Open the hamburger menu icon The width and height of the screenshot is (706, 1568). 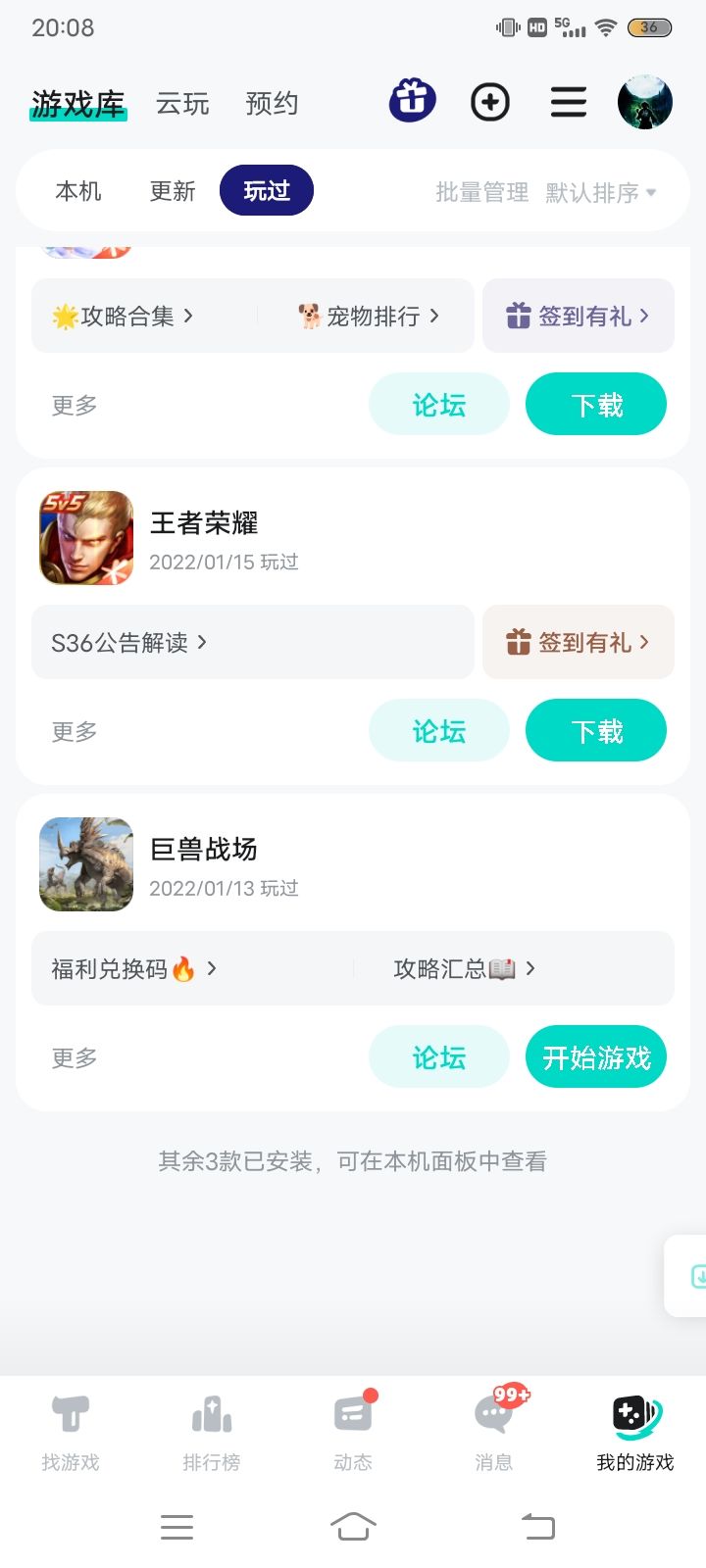(x=569, y=102)
